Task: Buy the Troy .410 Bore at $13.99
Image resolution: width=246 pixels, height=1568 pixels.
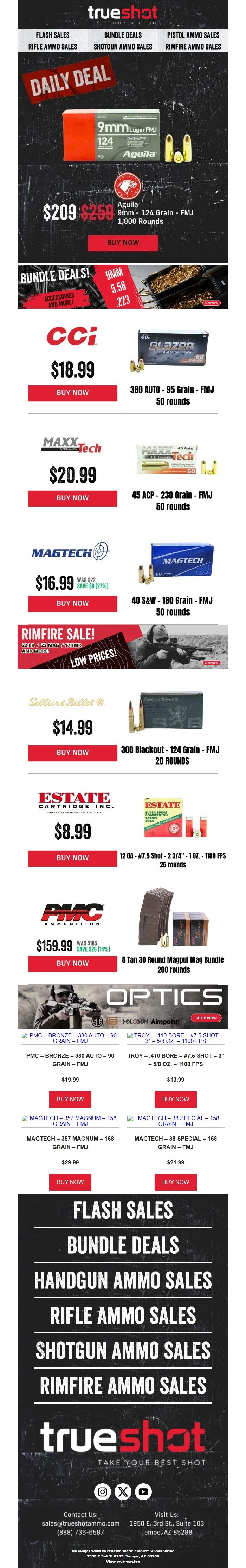Action: pos(175,1099)
